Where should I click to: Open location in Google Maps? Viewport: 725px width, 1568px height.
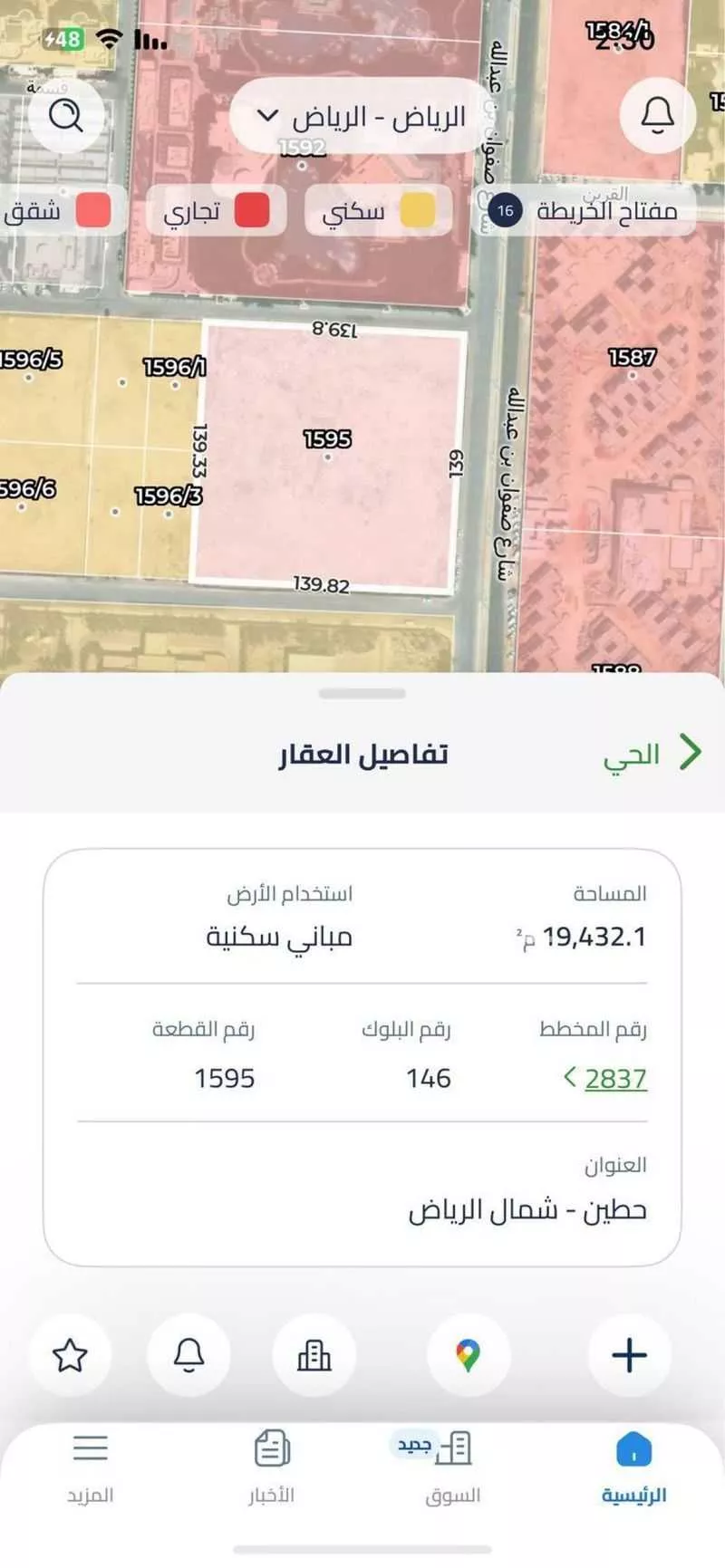(468, 1354)
